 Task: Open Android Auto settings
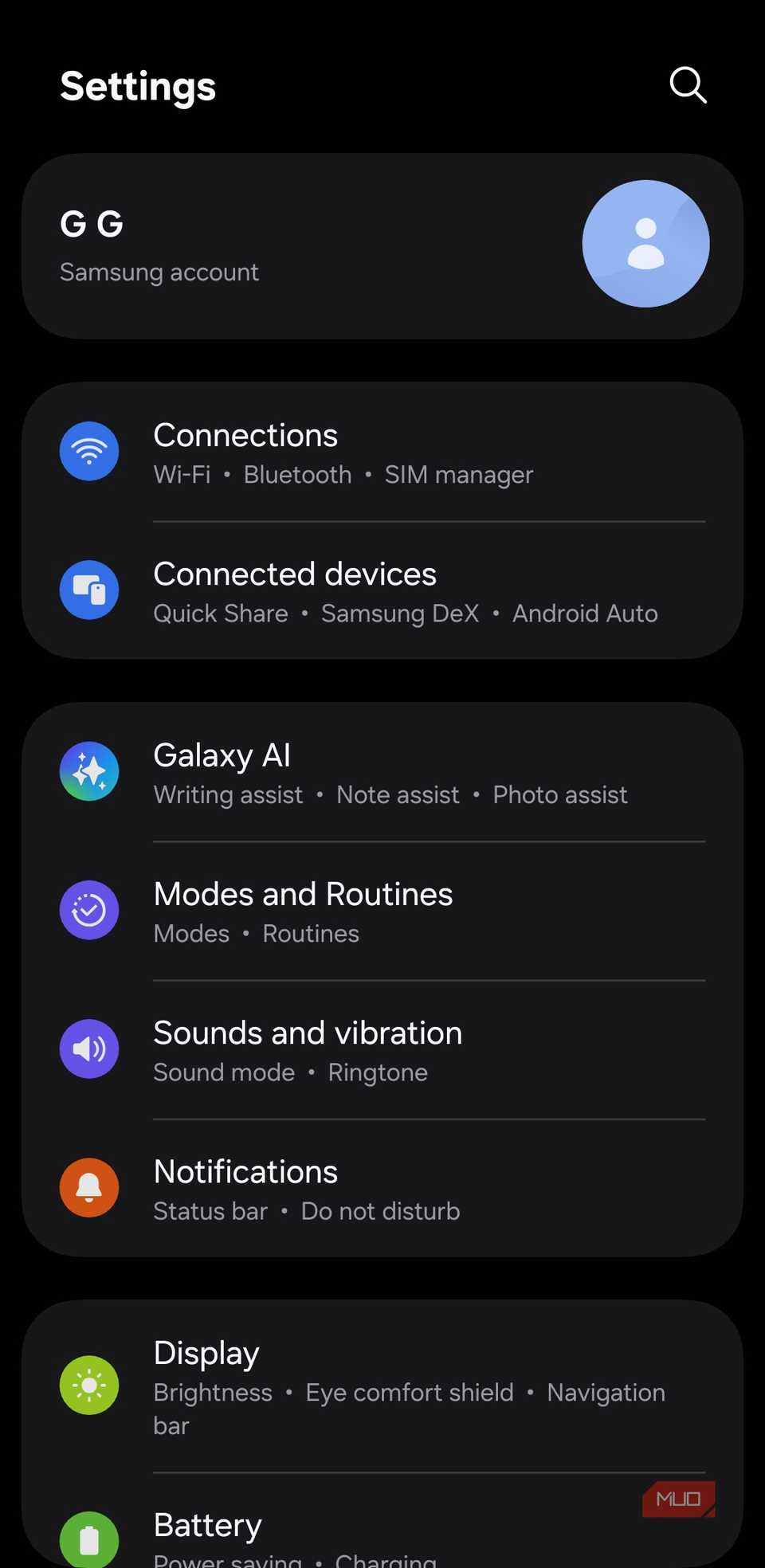(x=584, y=613)
